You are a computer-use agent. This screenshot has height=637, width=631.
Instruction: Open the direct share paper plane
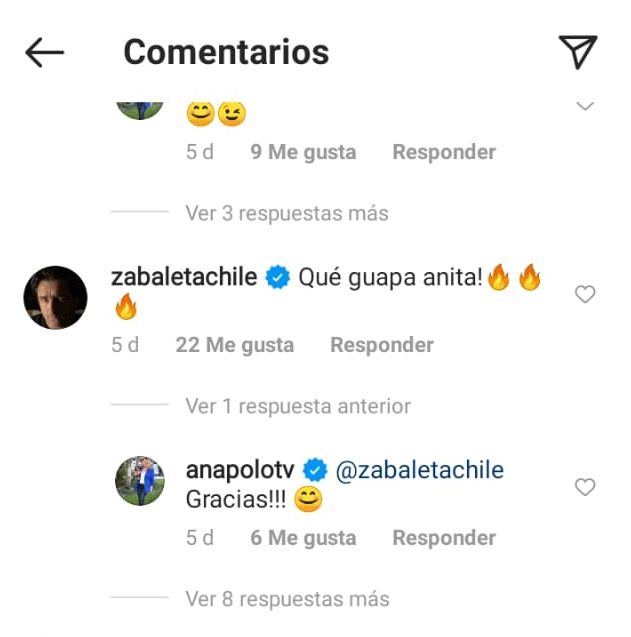pyautogui.click(x=578, y=52)
